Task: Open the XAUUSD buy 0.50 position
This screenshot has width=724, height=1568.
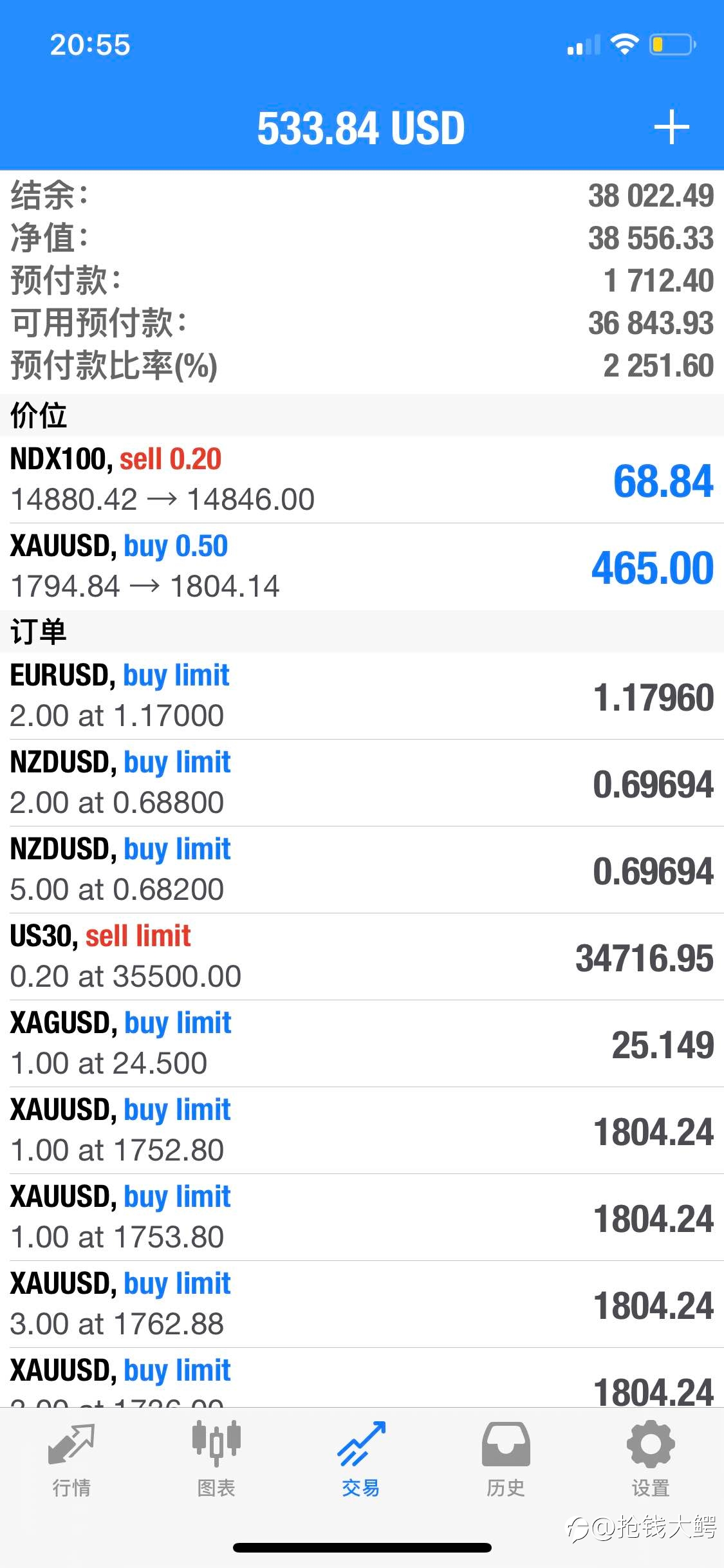Action: 362,566
